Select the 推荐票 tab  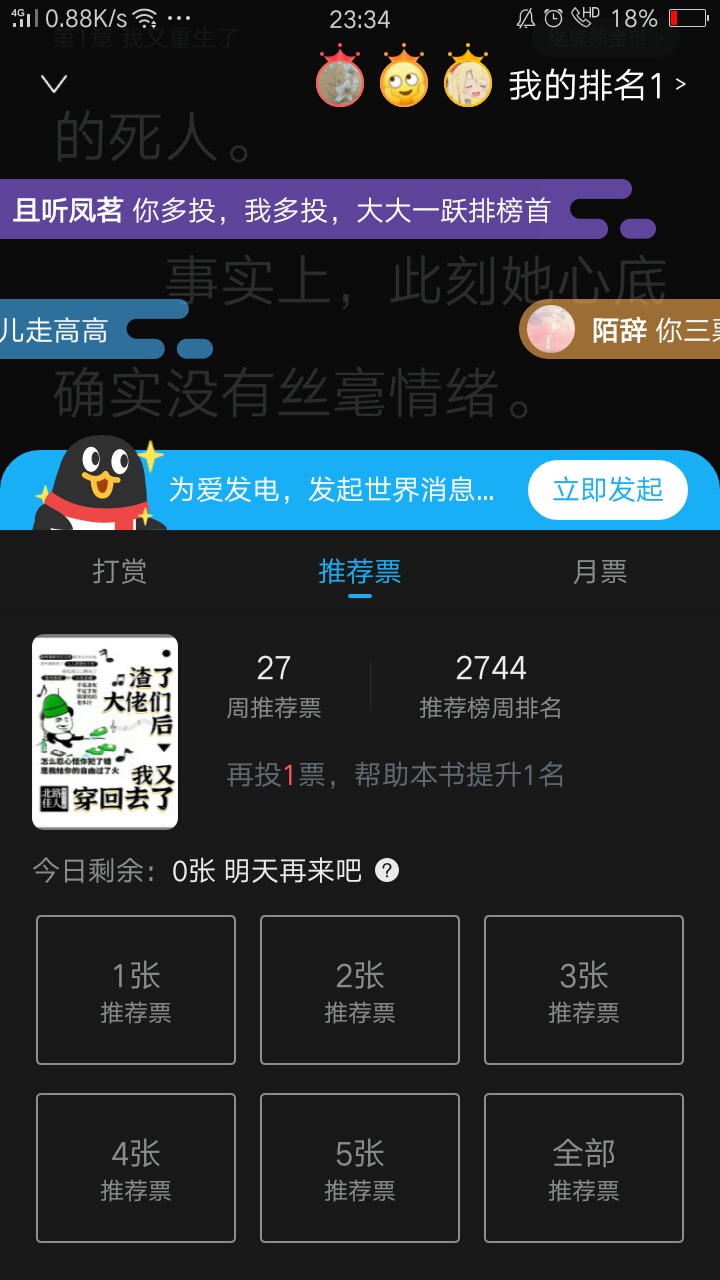[x=360, y=571]
